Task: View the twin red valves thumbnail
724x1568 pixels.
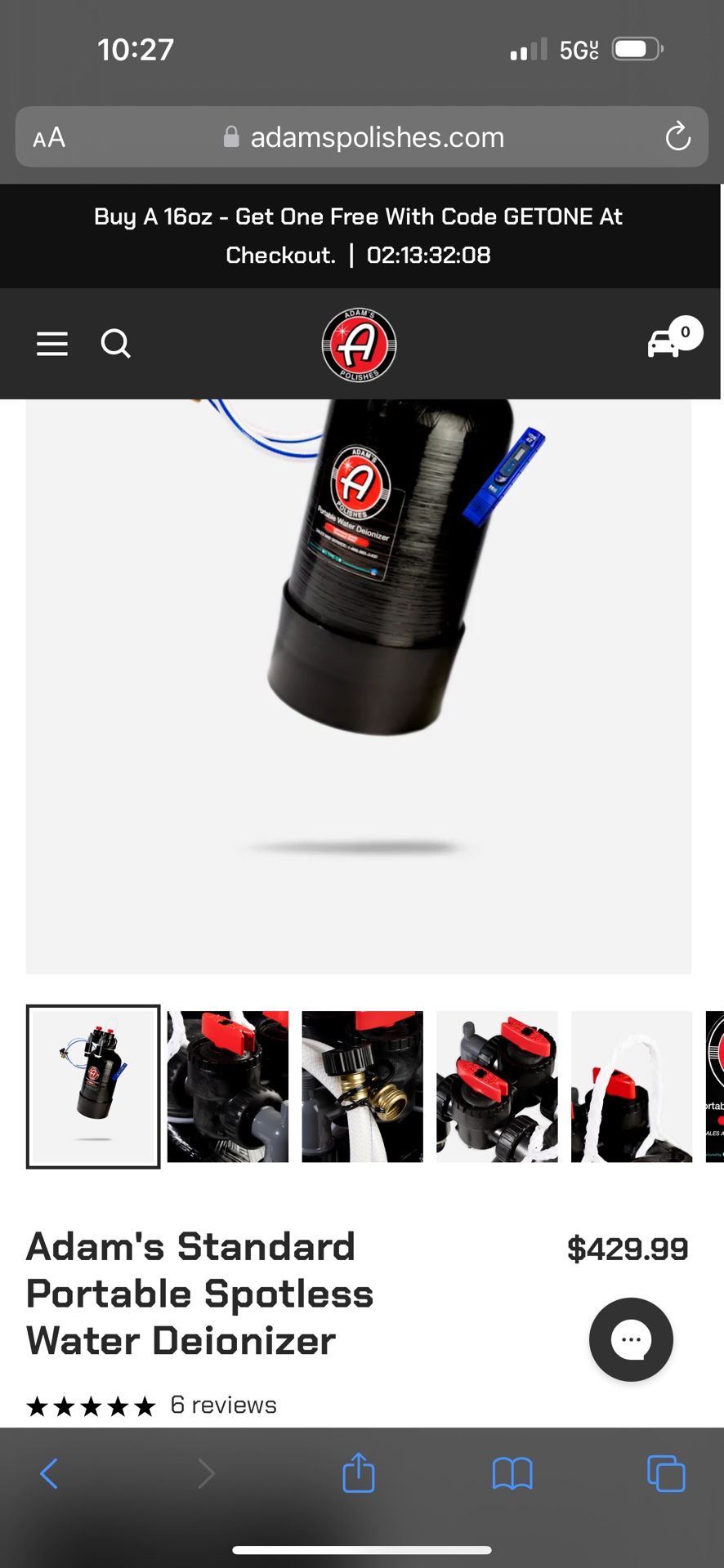Action: tap(497, 1086)
